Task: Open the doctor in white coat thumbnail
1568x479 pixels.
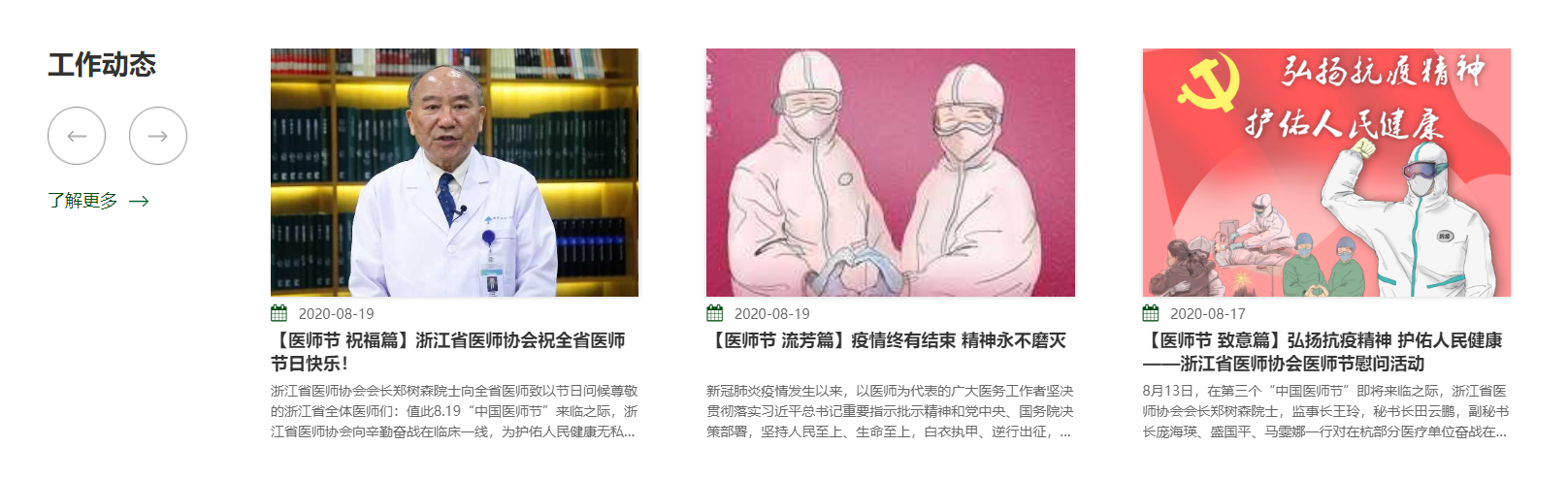Action: coord(454,173)
